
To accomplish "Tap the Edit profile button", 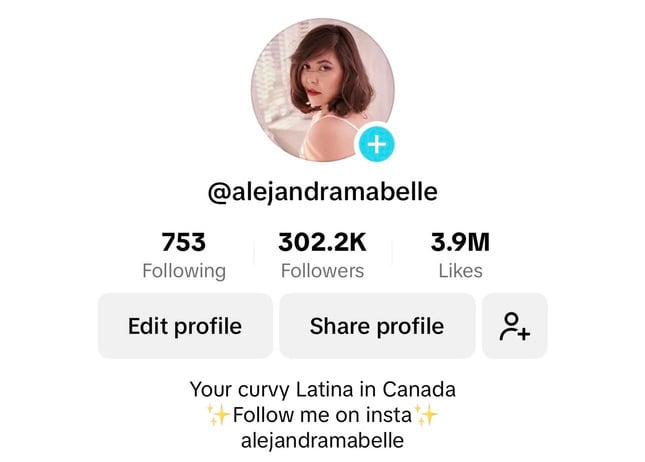I will [x=185, y=326].
